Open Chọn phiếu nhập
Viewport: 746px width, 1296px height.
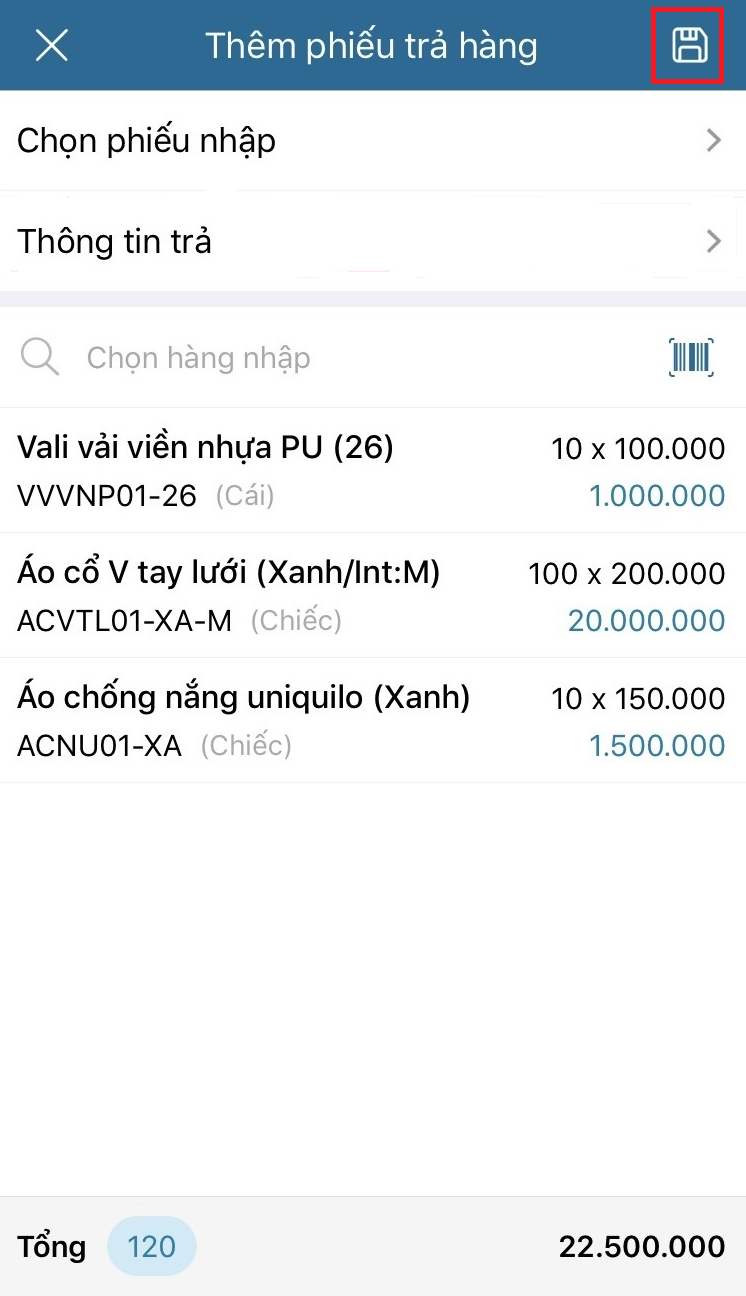tap(372, 141)
